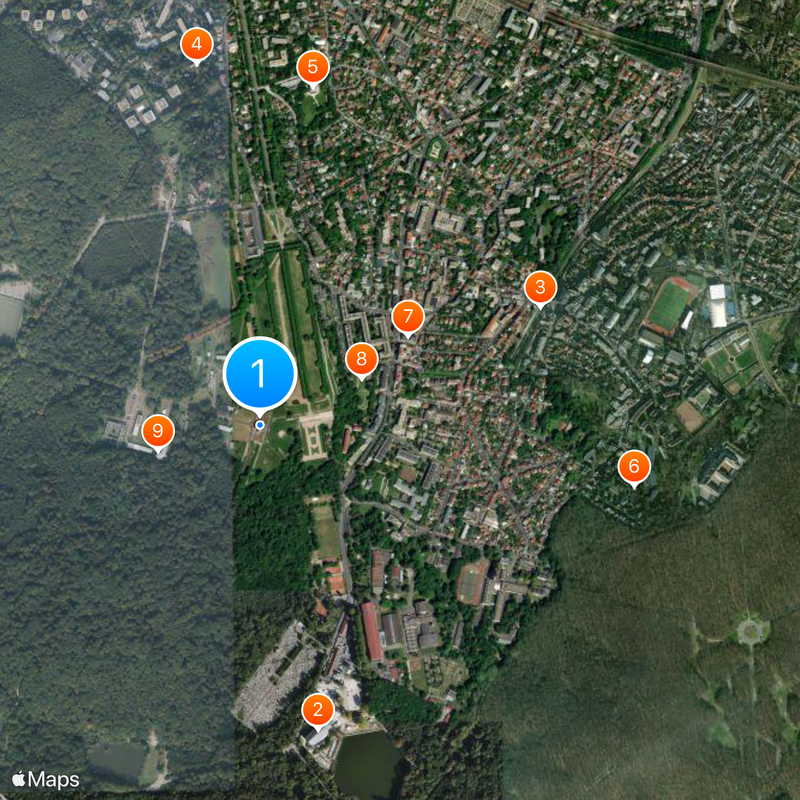Tap map pin number 5
Image resolution: width=800 pixels, height=800 pixels.
(x=313, y=68)
